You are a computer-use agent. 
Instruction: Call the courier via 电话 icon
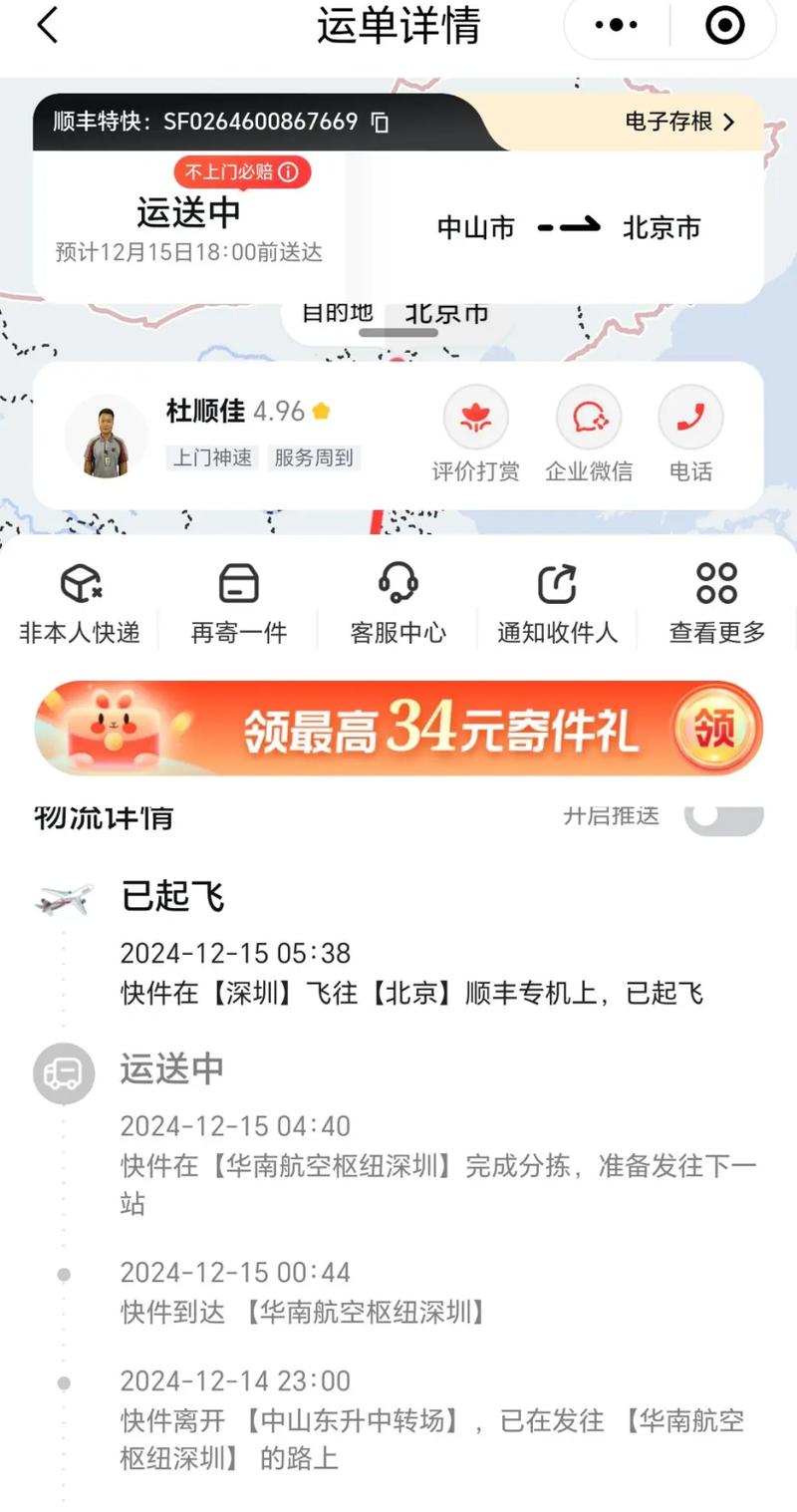coord(690,416)
